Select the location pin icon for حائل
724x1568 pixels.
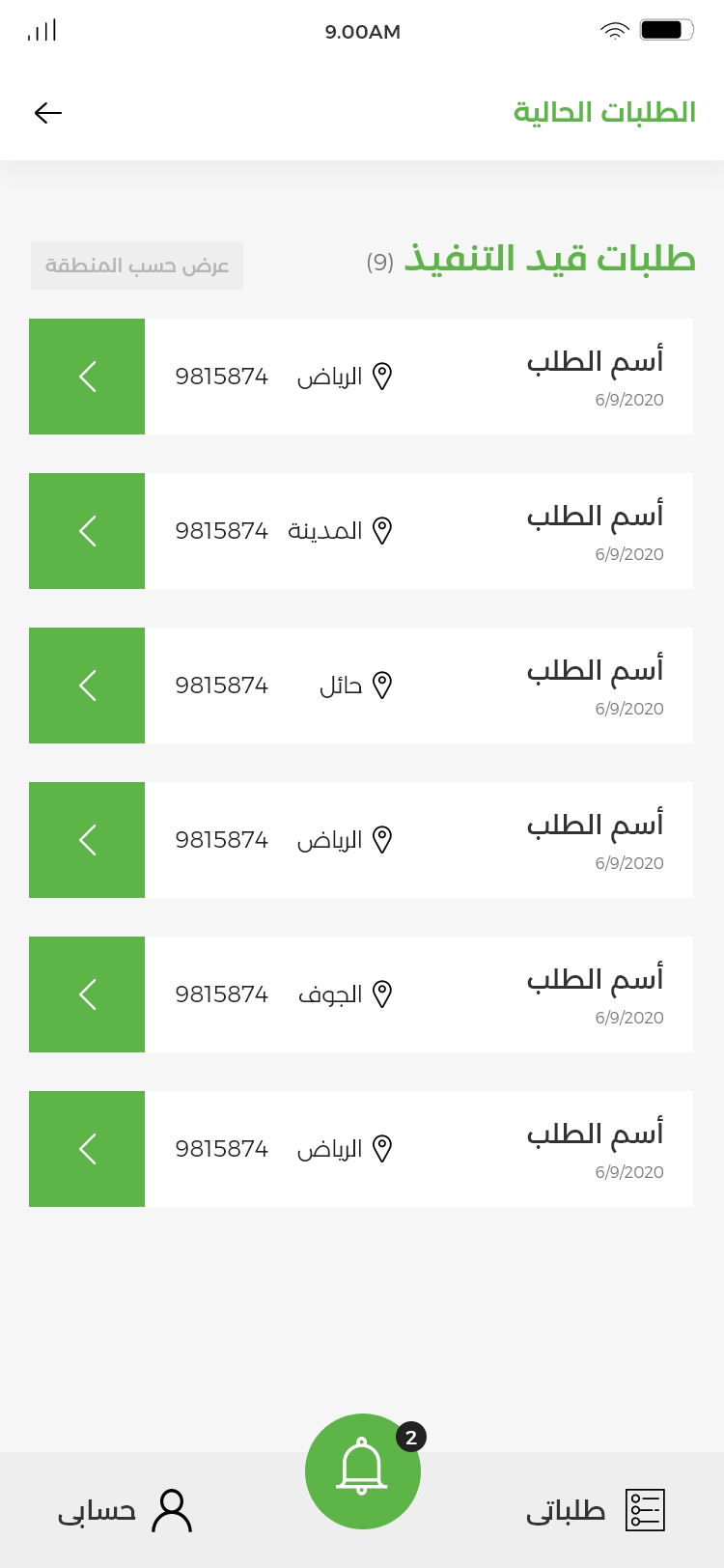pyautogui.click(x=382, y=685)
